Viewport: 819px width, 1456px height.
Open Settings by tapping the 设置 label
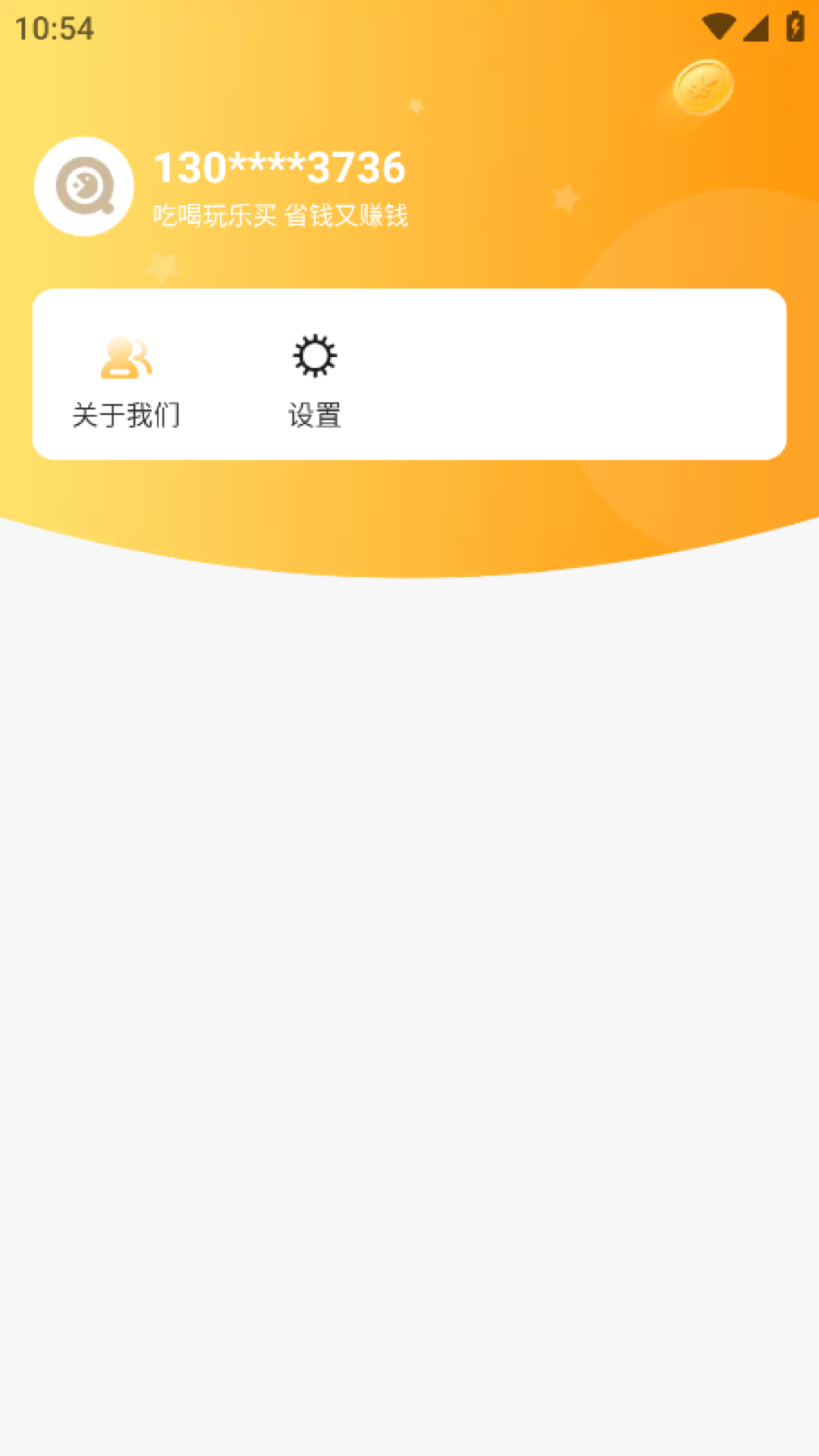313,416
